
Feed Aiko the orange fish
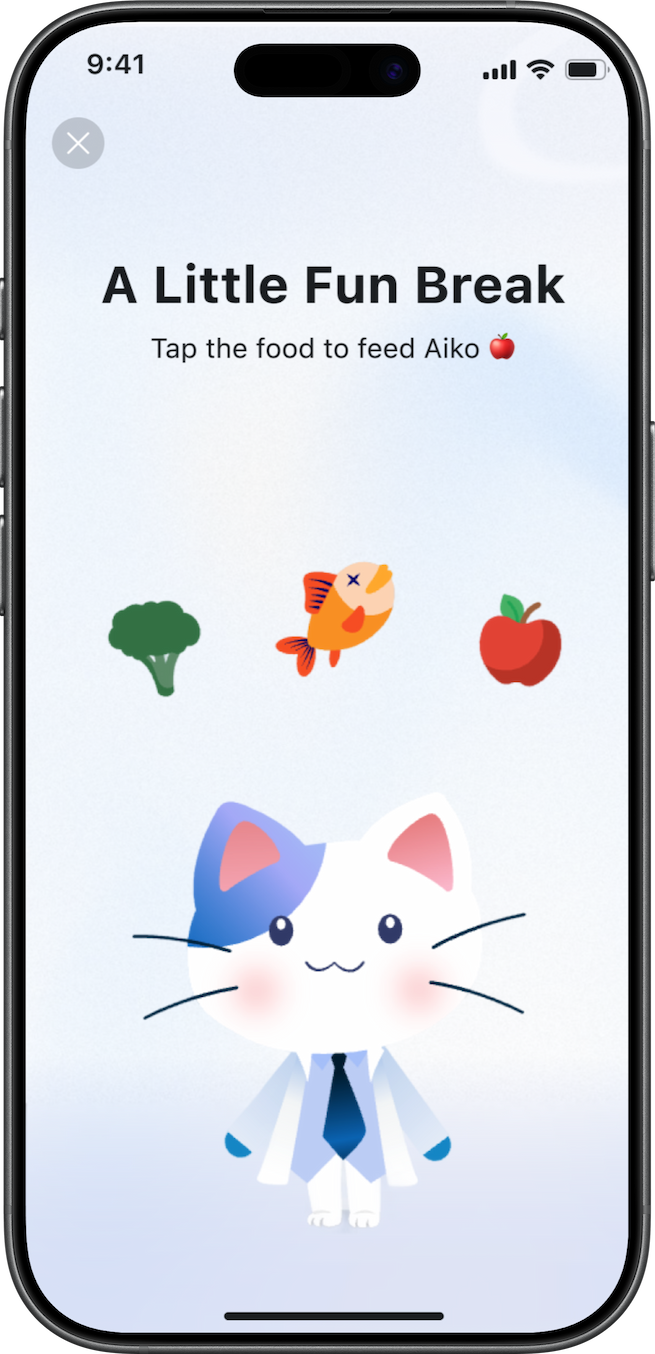tap(337, 616)
